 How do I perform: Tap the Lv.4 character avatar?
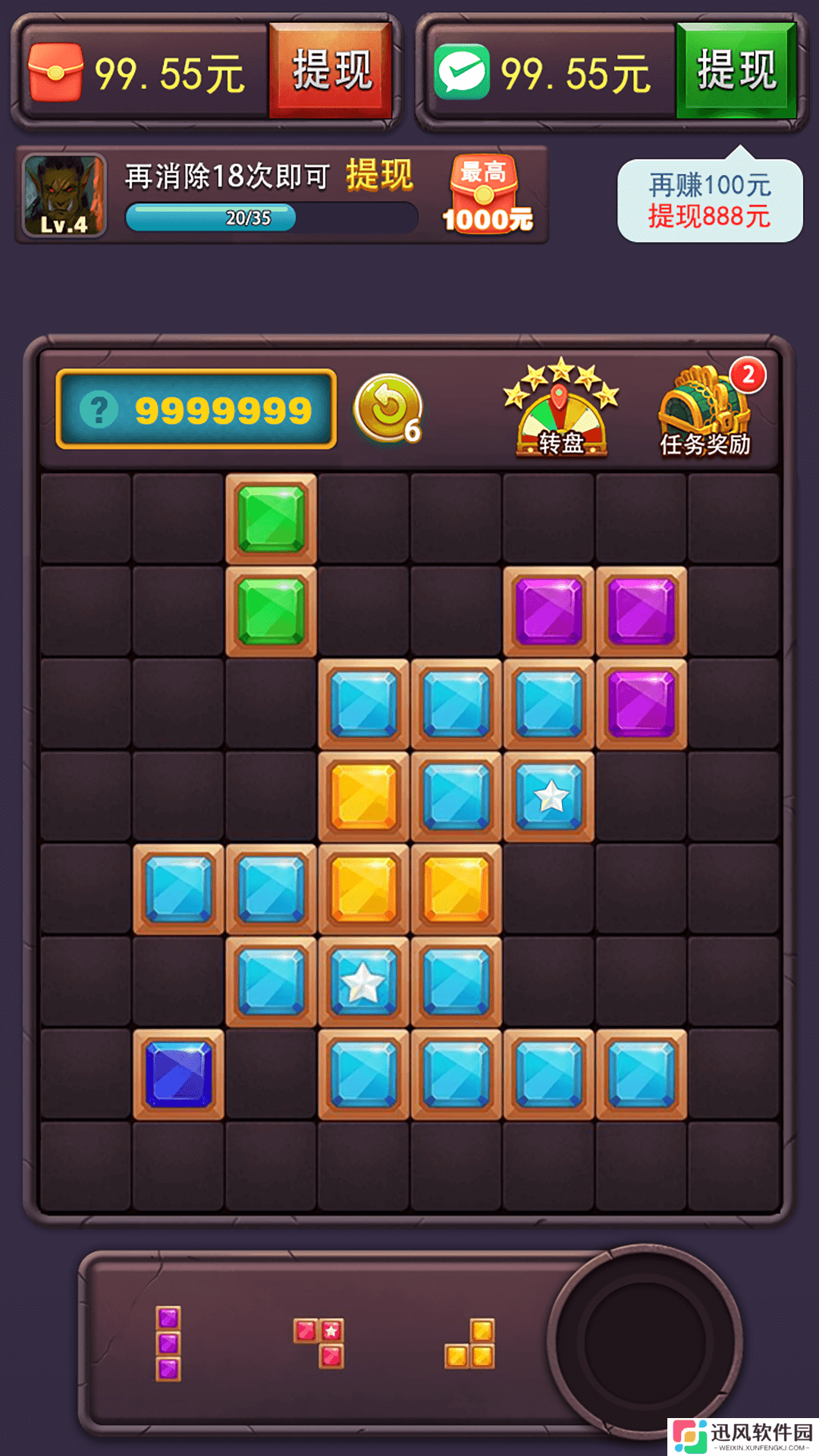pos(64,195)
